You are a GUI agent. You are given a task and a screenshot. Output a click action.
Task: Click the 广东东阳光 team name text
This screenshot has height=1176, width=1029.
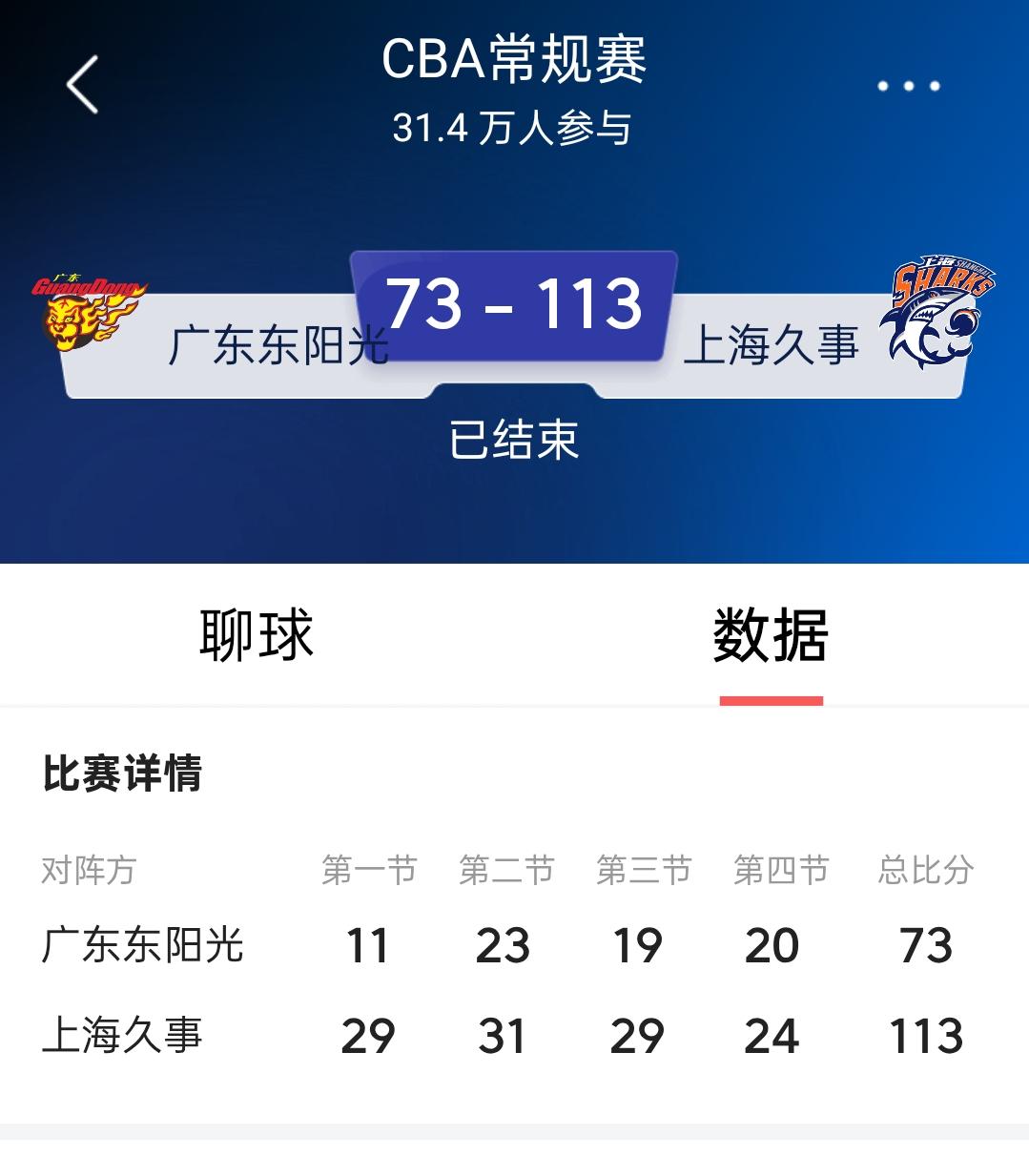tap(277, 347)
